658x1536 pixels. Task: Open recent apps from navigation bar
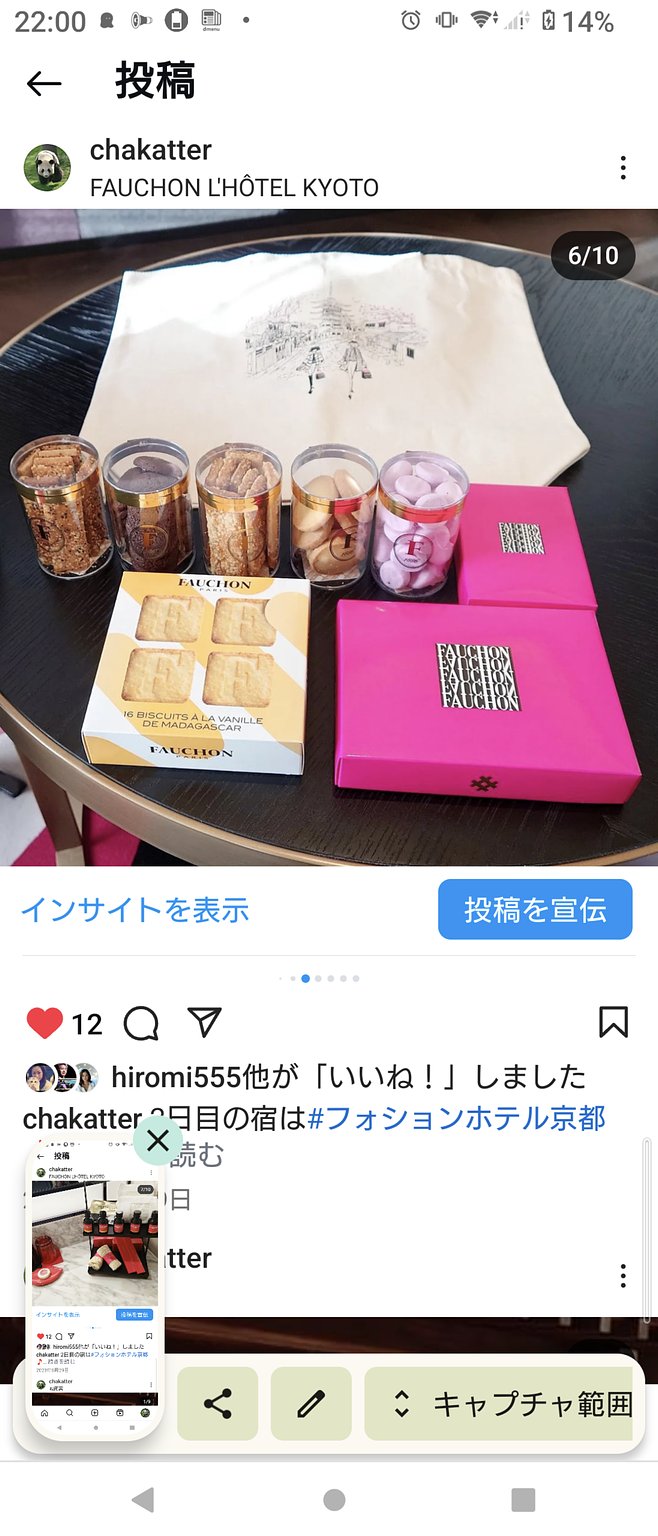click(523, 1499)
